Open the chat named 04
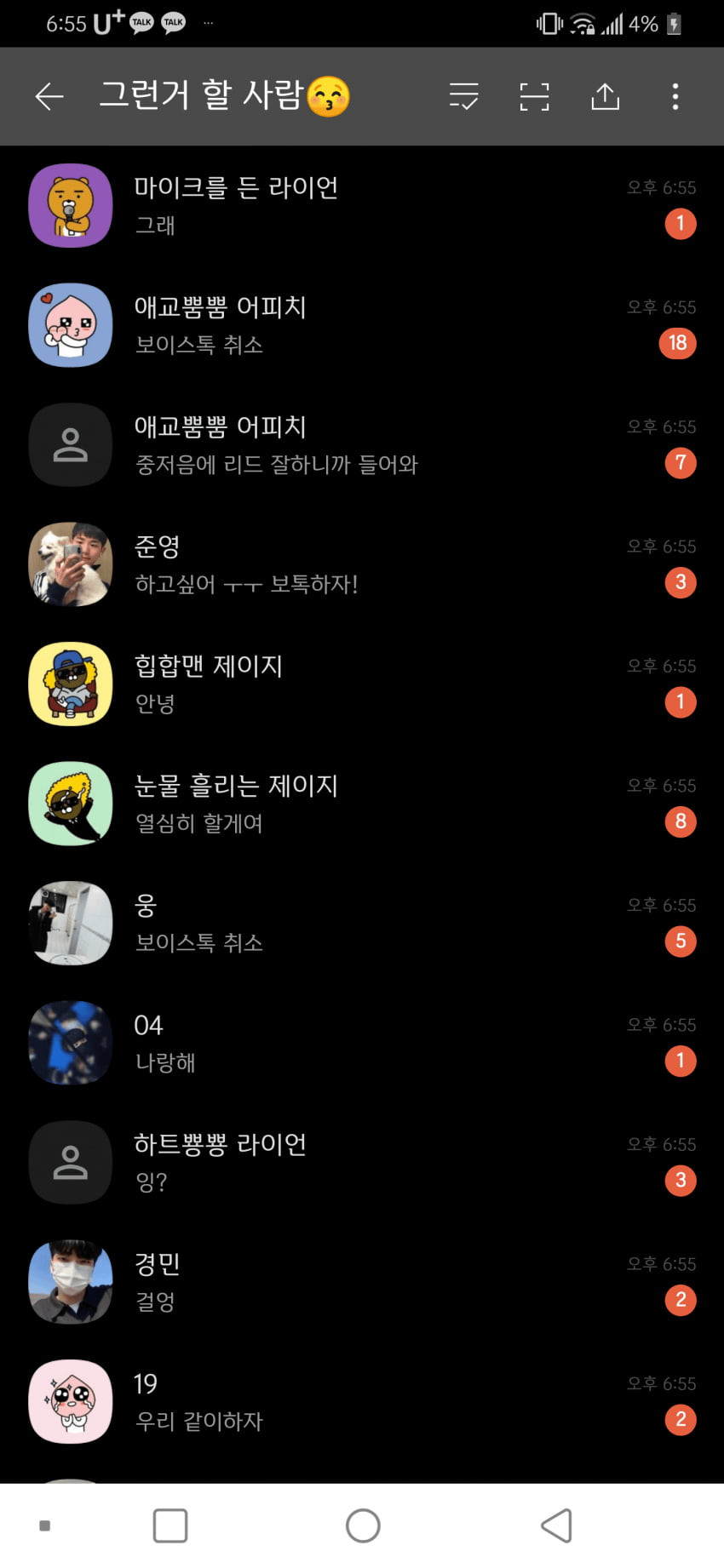Image resolution: width=724 pixels, height=1568 pixels. (362, 1043)
